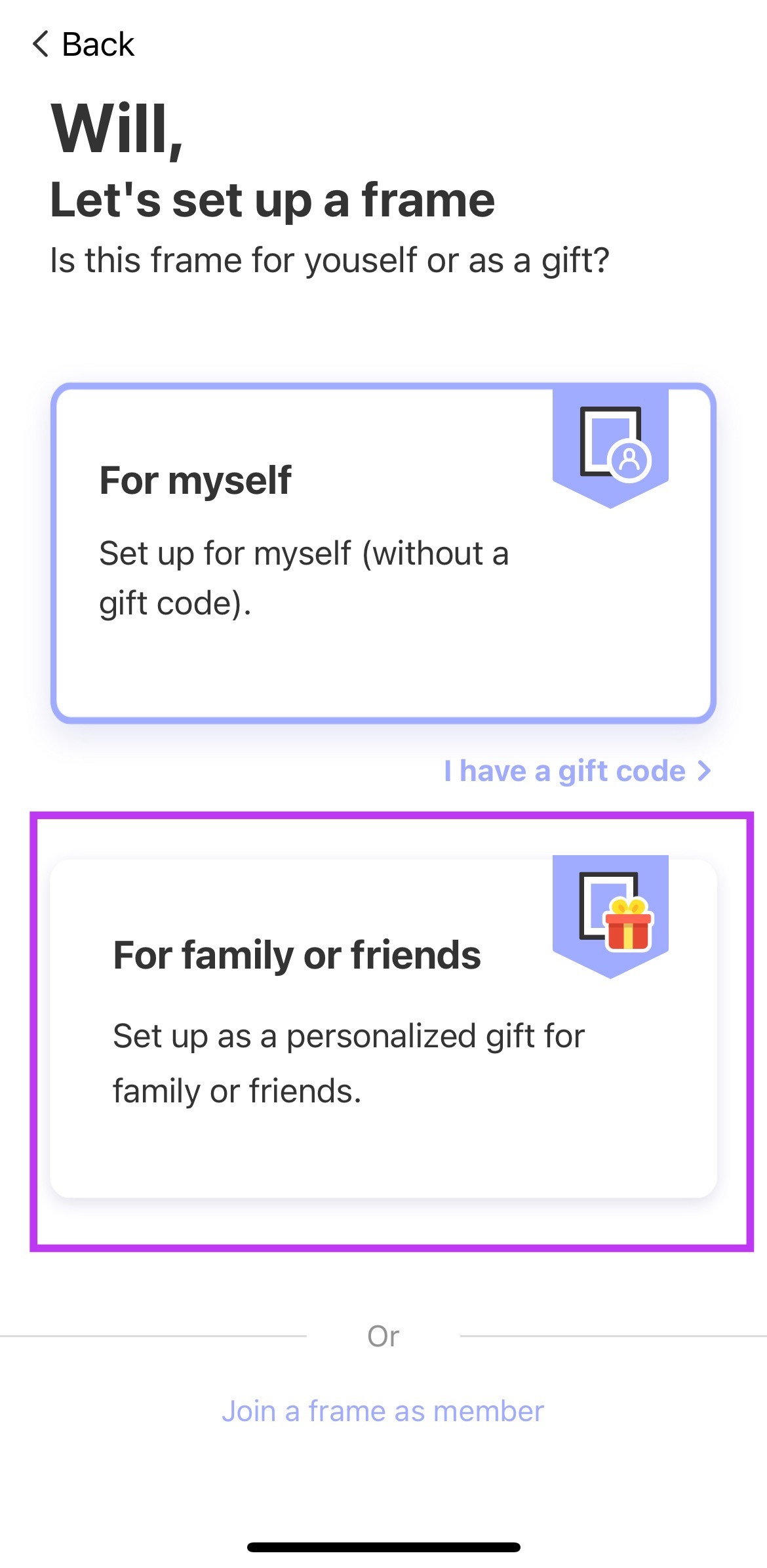The width and height of the screenshot is (767, 1568).
Task: Select the For myself card
Action: [x=383, y=553]
